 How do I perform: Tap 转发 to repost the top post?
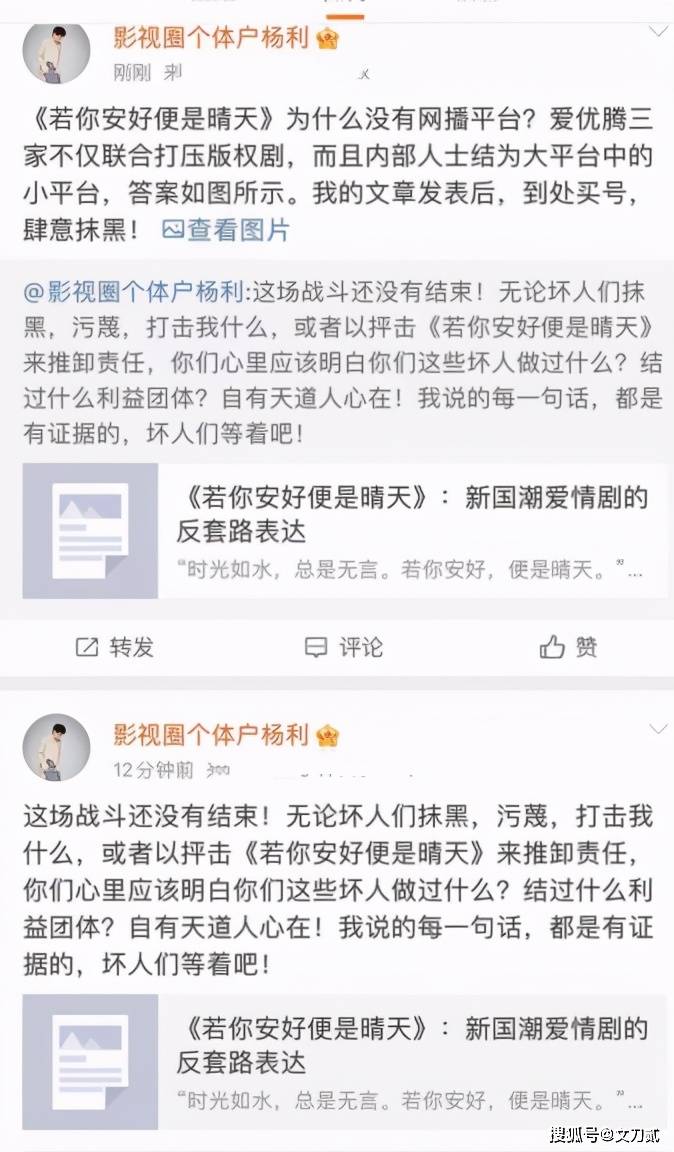(115, 648)
